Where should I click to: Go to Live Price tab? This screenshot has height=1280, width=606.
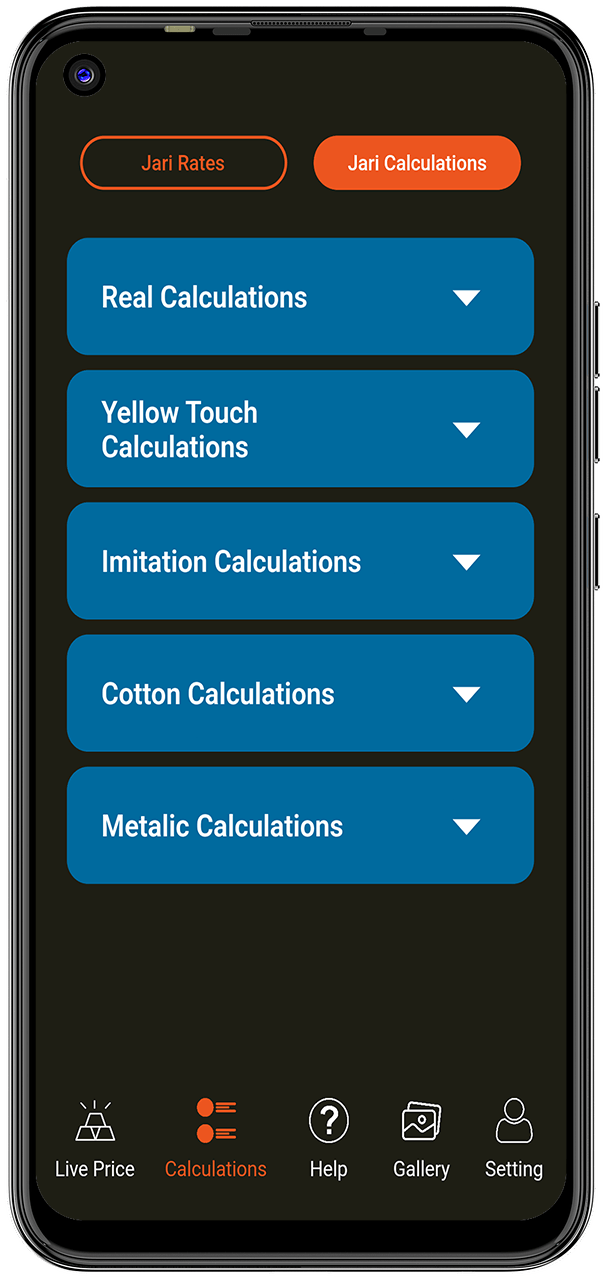coord(95,1140)
